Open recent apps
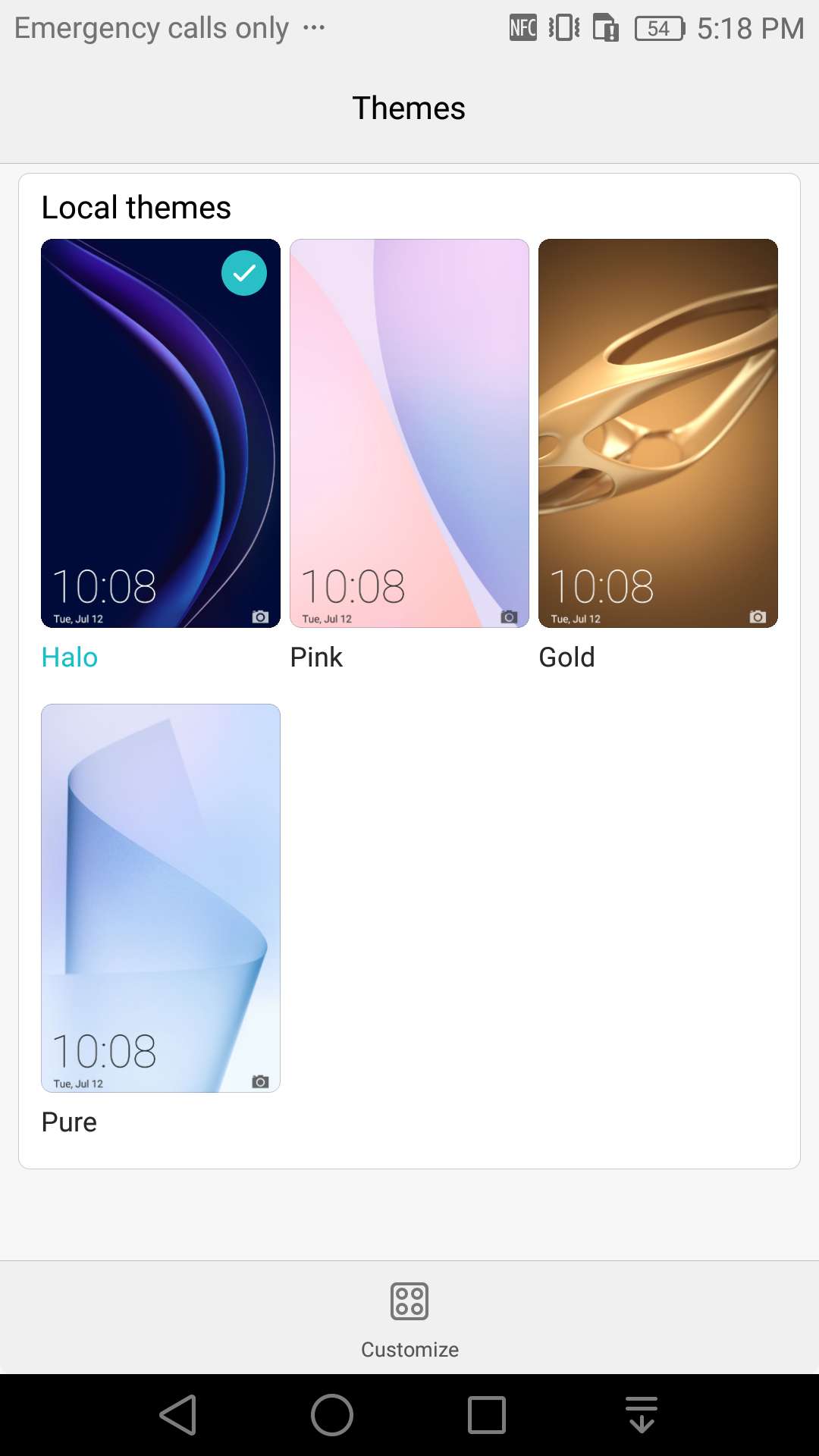The height and width of the screenshot is (1456, 819). 487,1415
